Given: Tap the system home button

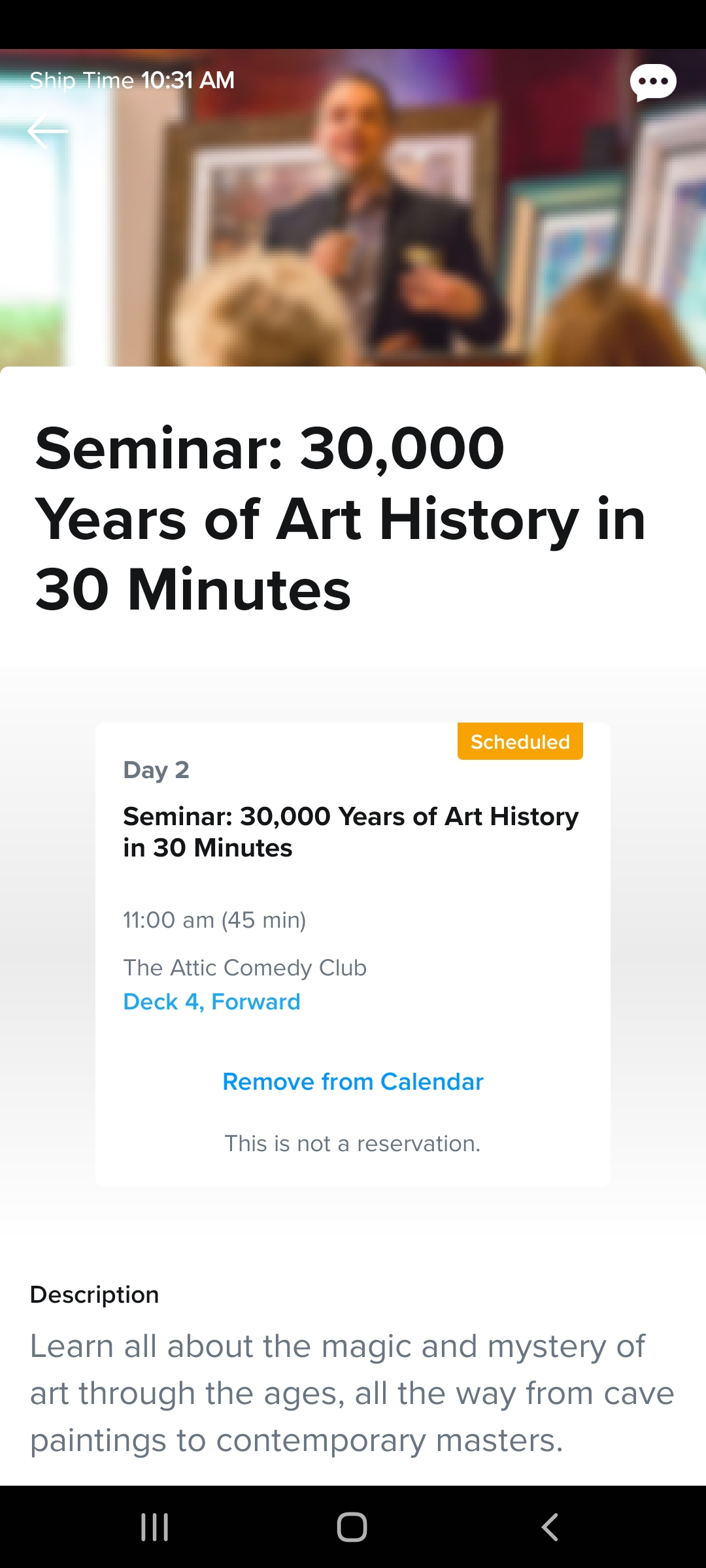Looking at the screenshot, I should [x=352, y=1527].
